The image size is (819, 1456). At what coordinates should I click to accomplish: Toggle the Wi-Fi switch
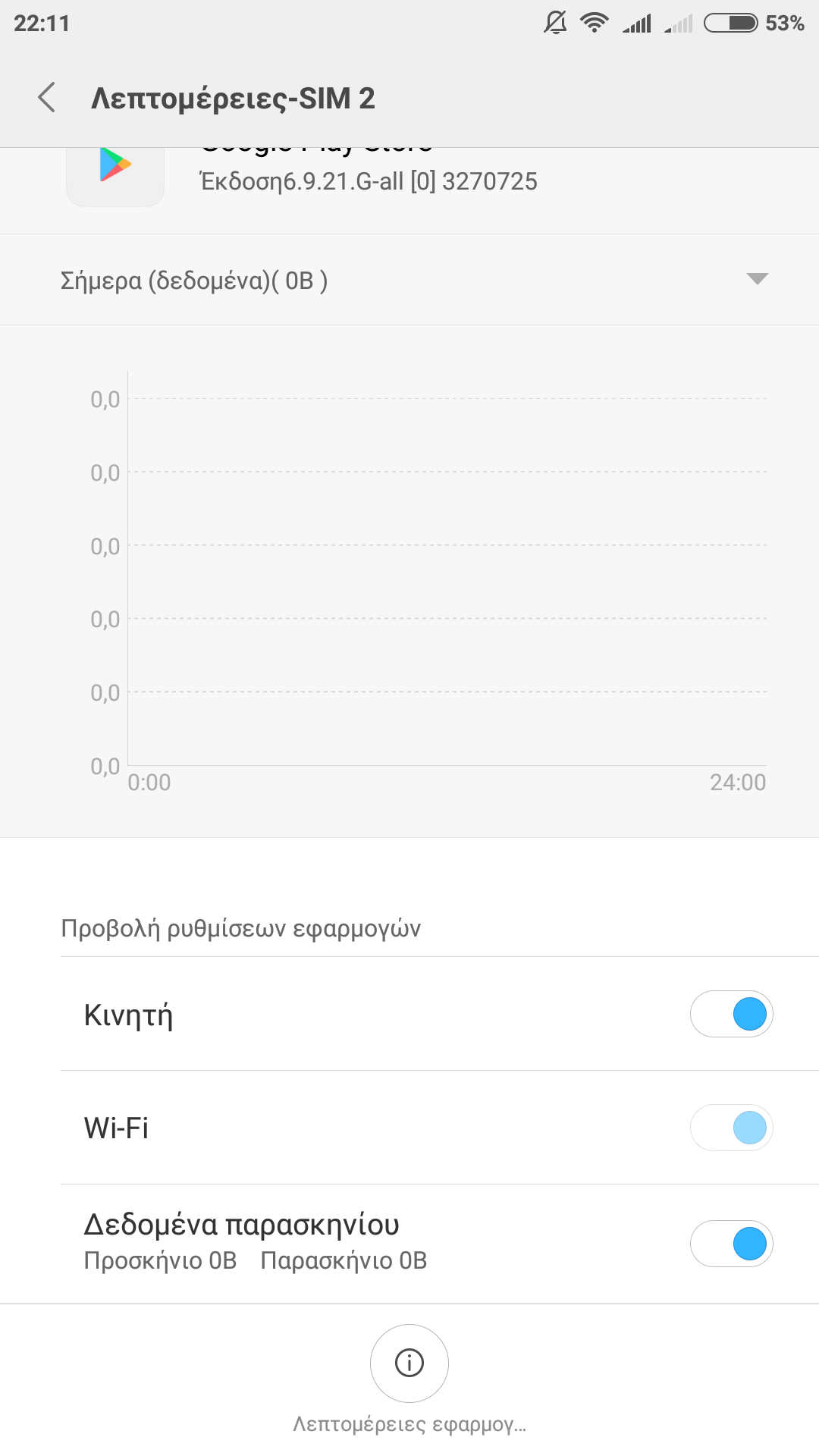point(731,1128)
